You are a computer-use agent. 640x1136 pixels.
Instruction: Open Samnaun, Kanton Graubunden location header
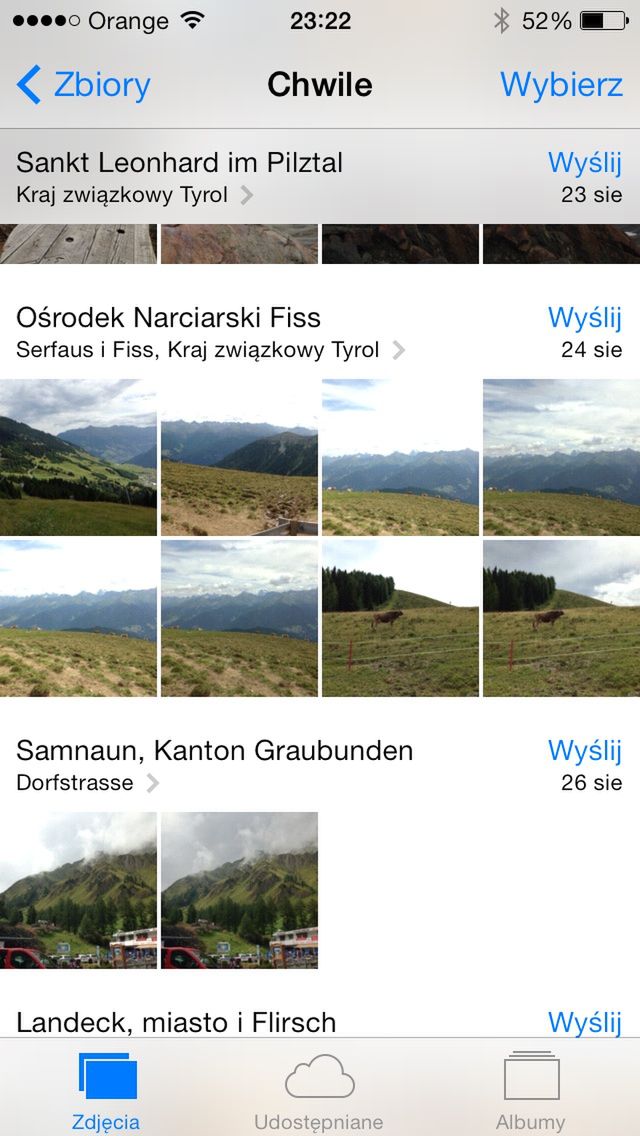214,765
